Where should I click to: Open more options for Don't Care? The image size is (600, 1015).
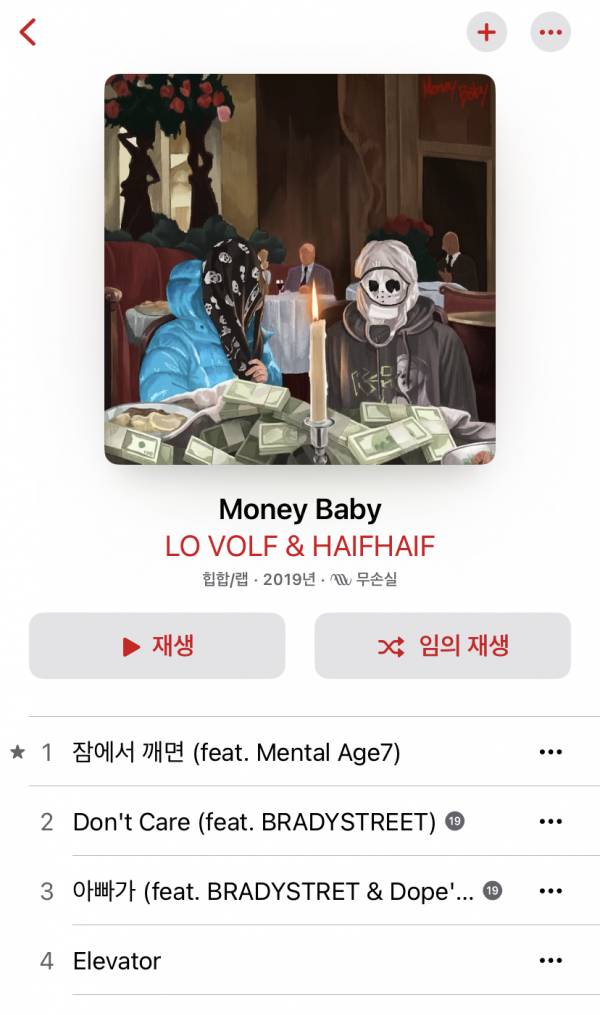[x=550, y=822]
